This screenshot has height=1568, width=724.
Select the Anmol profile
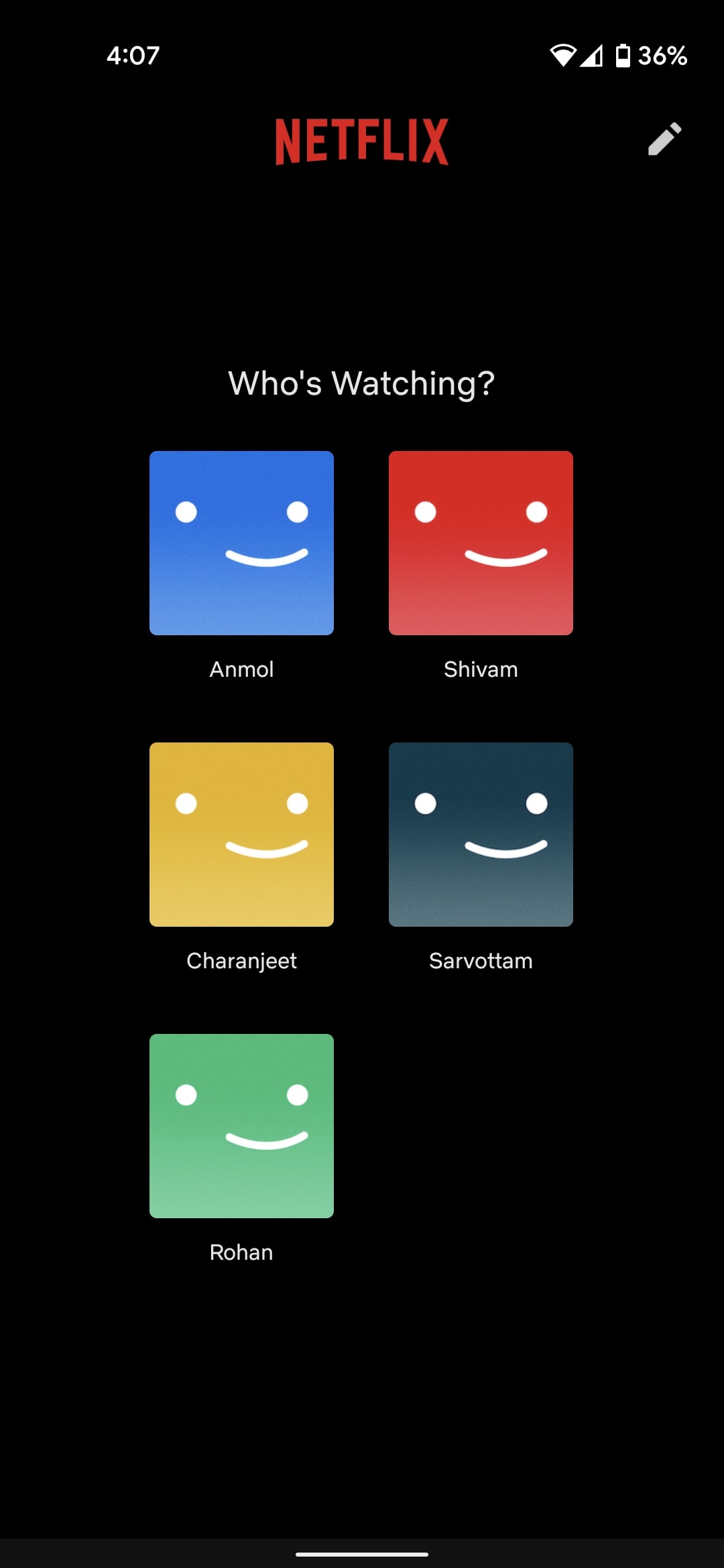[241, 543]
